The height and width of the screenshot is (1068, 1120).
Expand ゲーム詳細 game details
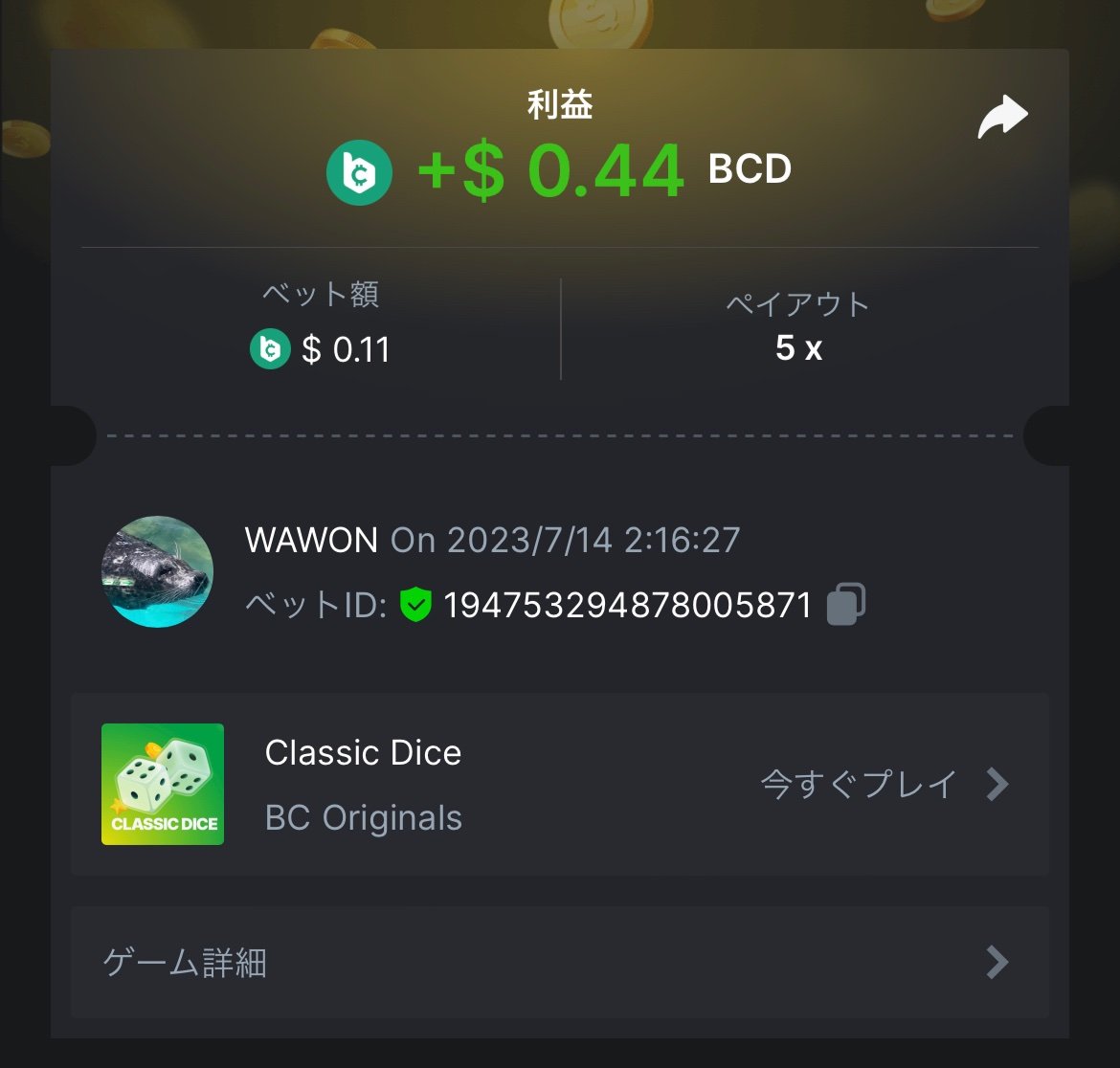(559, 962)
